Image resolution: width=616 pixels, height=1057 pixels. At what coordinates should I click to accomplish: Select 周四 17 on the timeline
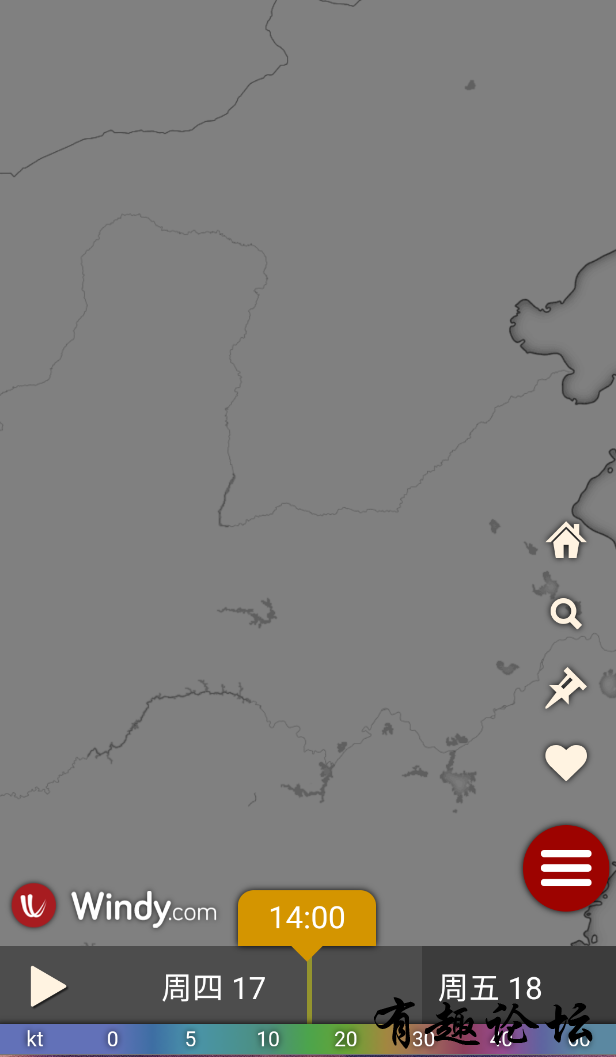[x=213, y=988]
